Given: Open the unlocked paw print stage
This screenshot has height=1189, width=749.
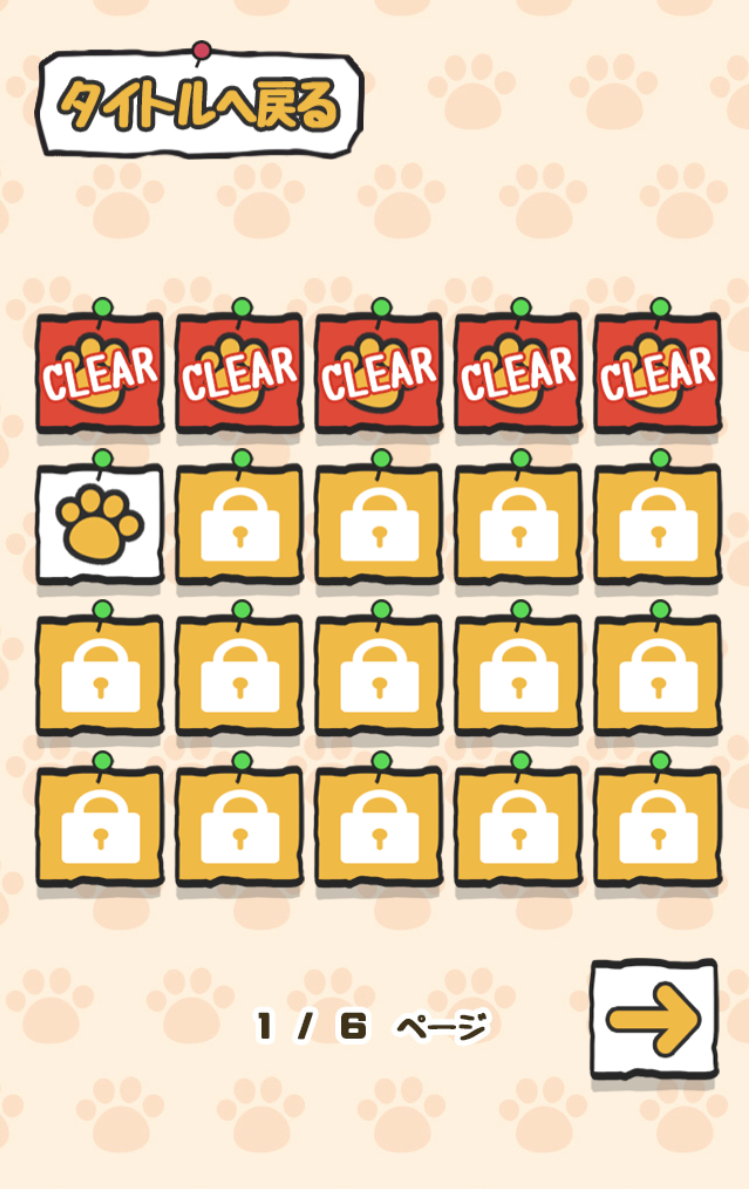Looking at the screenshot, I should pos(100,524).
